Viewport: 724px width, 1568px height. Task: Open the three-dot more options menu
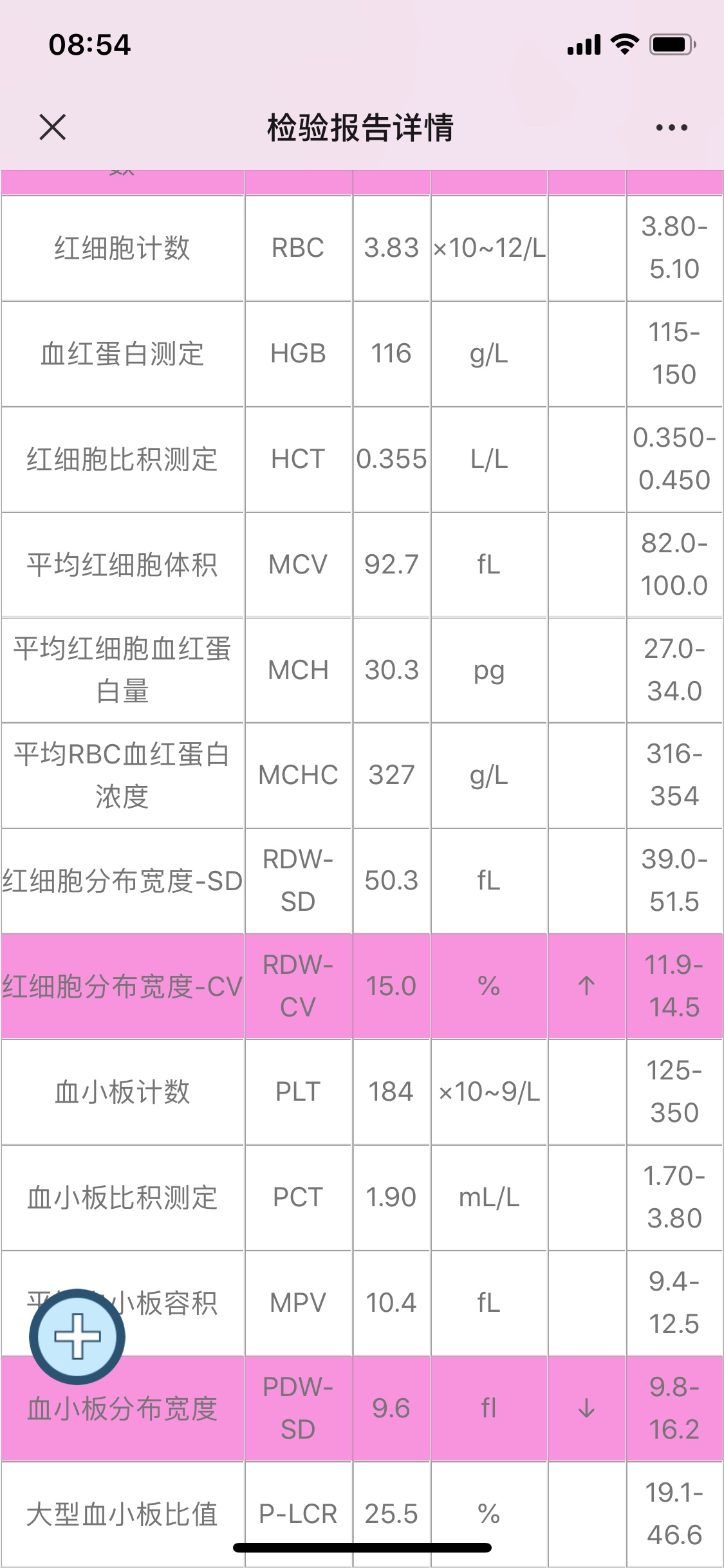click(x=671, y=127)
